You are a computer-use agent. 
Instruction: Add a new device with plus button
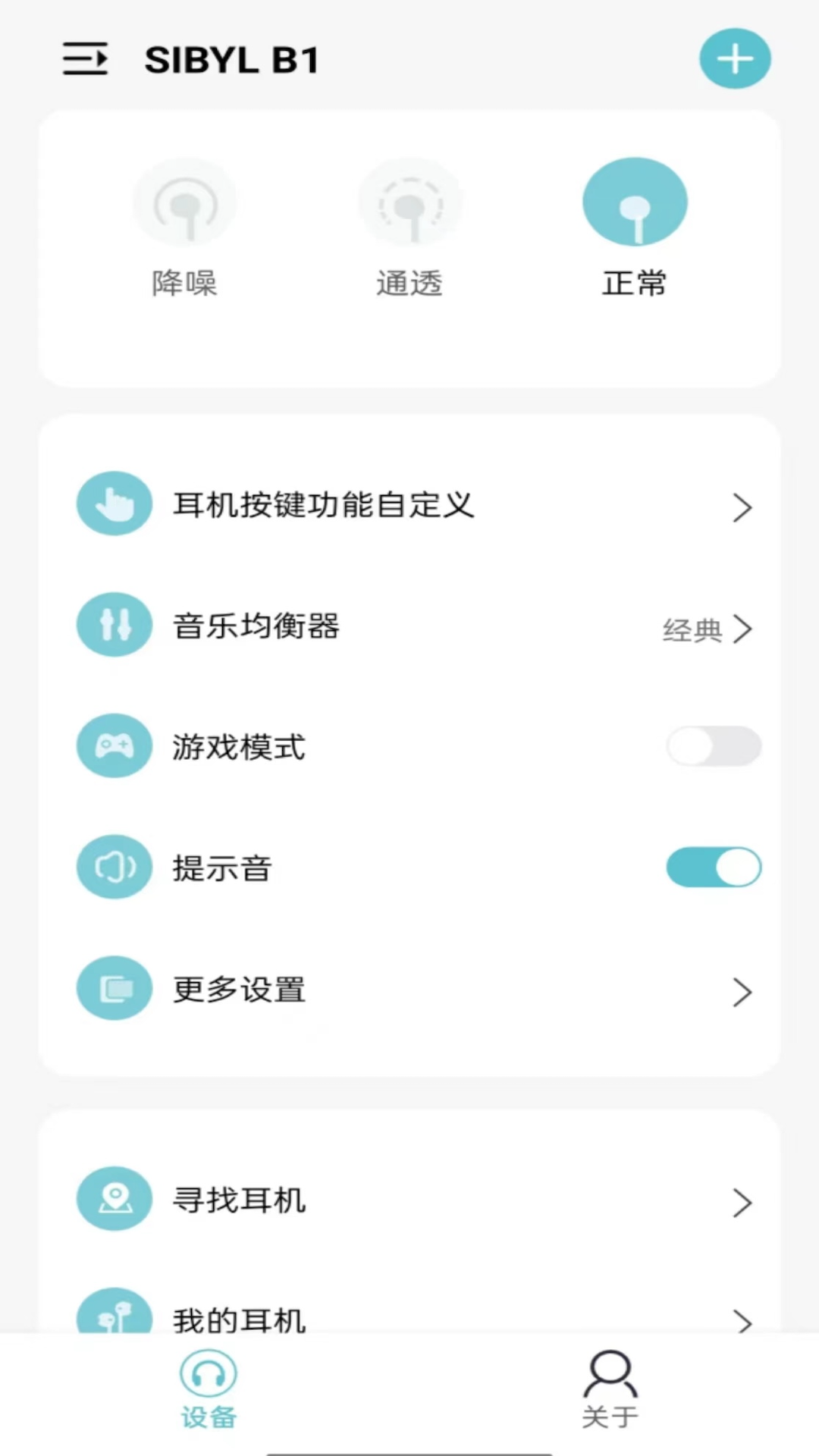(735, 59)
